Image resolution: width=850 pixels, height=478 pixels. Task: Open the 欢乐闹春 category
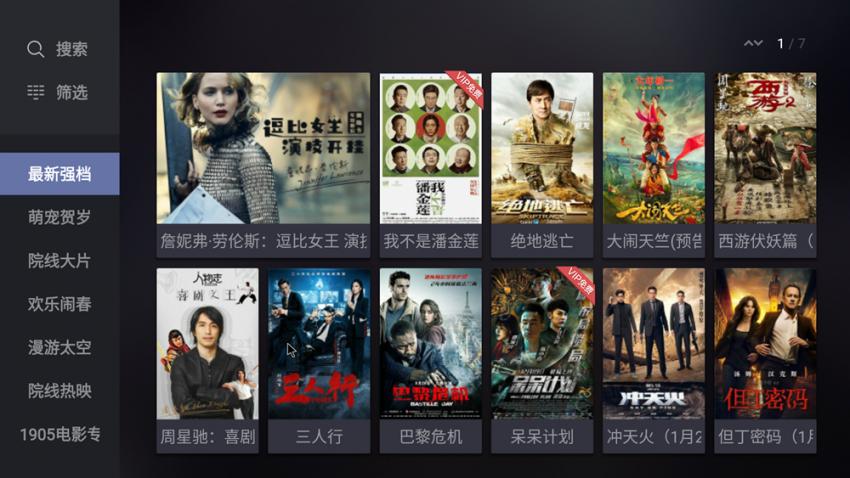60,304
